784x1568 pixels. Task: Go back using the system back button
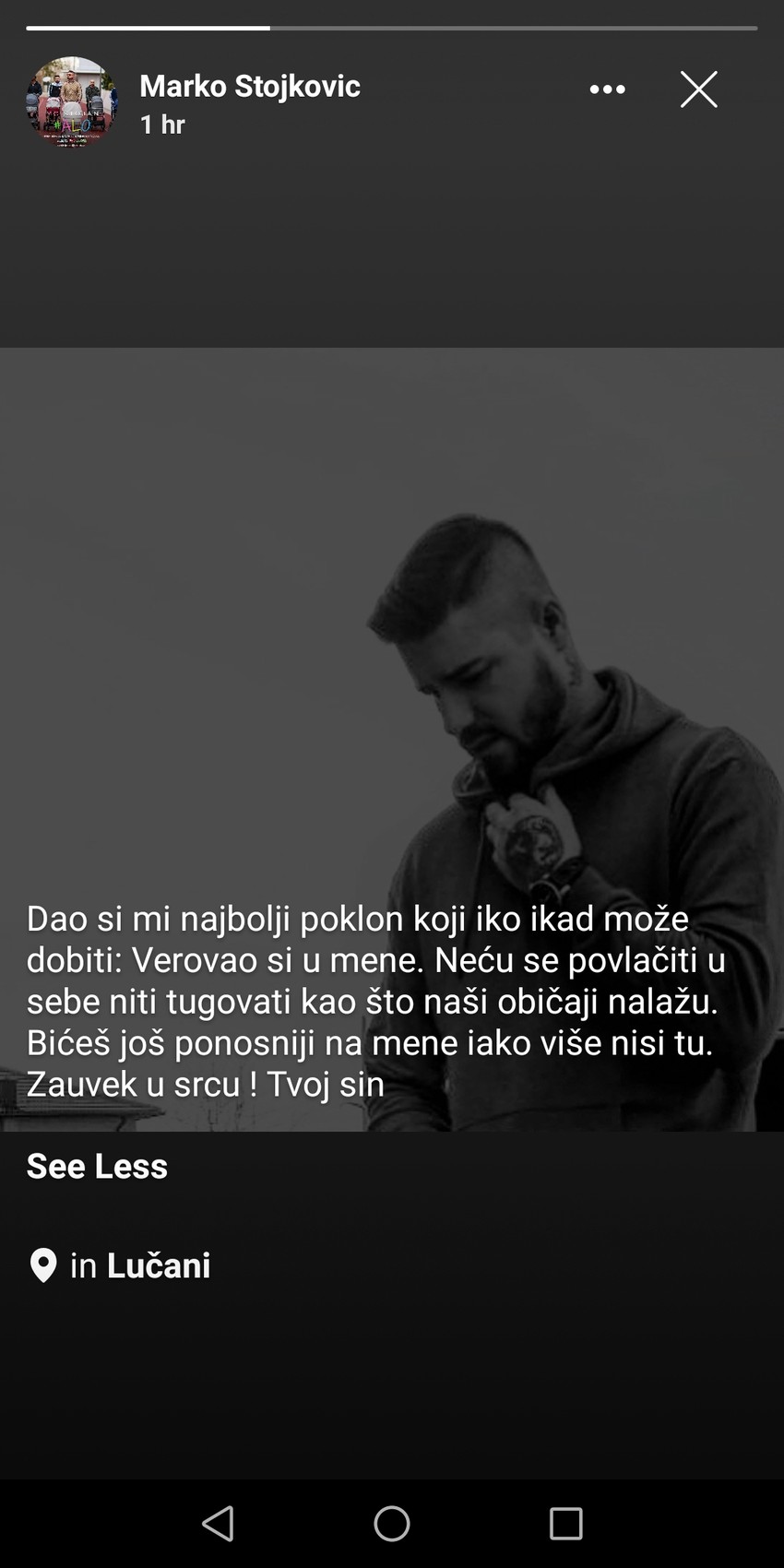219,1524
